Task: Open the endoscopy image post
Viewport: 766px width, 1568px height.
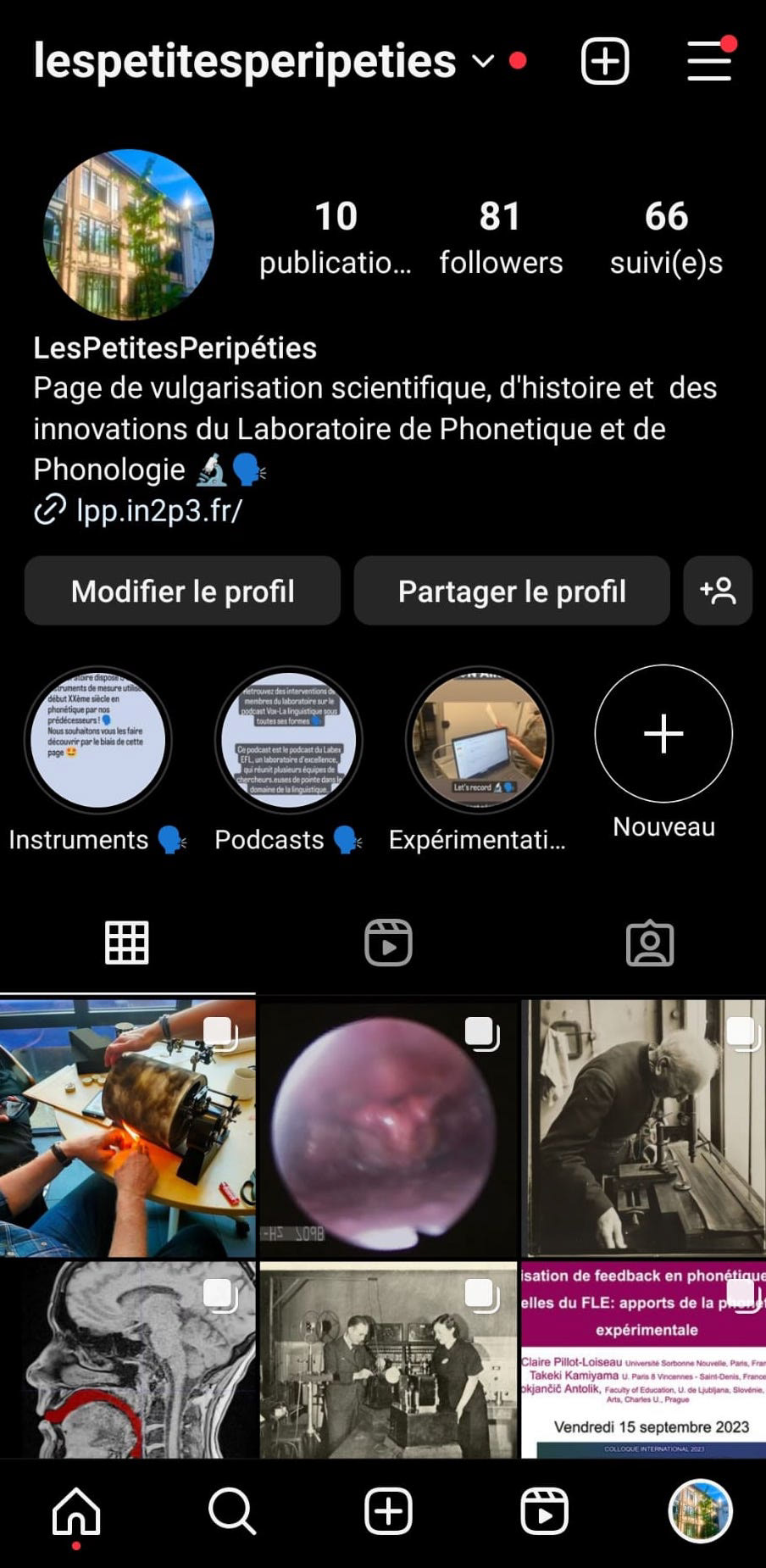Action: pyautogui.click(x=388, y=1128)
